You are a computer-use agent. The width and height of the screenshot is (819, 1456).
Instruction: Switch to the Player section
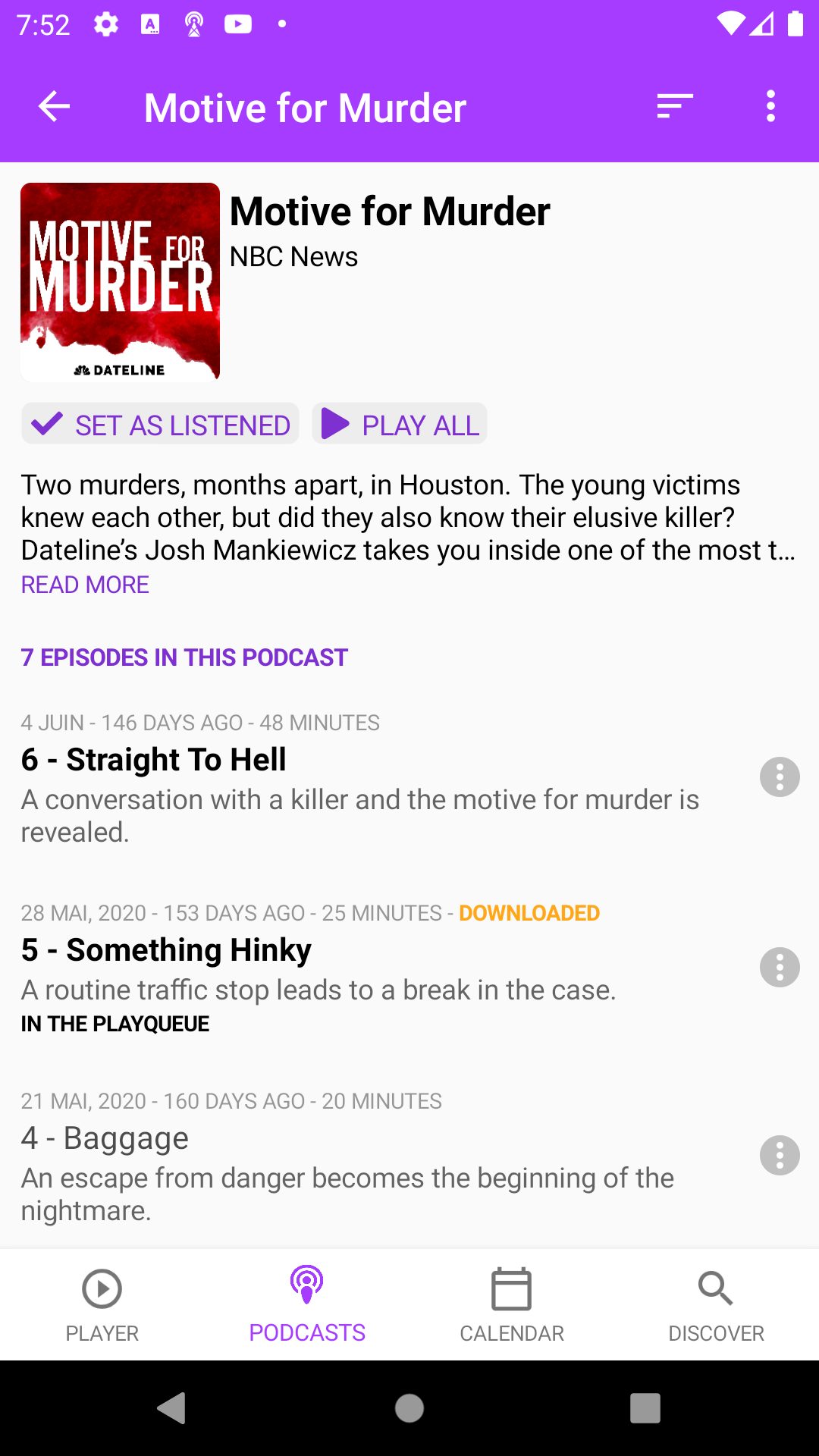tap(102, 1304)
